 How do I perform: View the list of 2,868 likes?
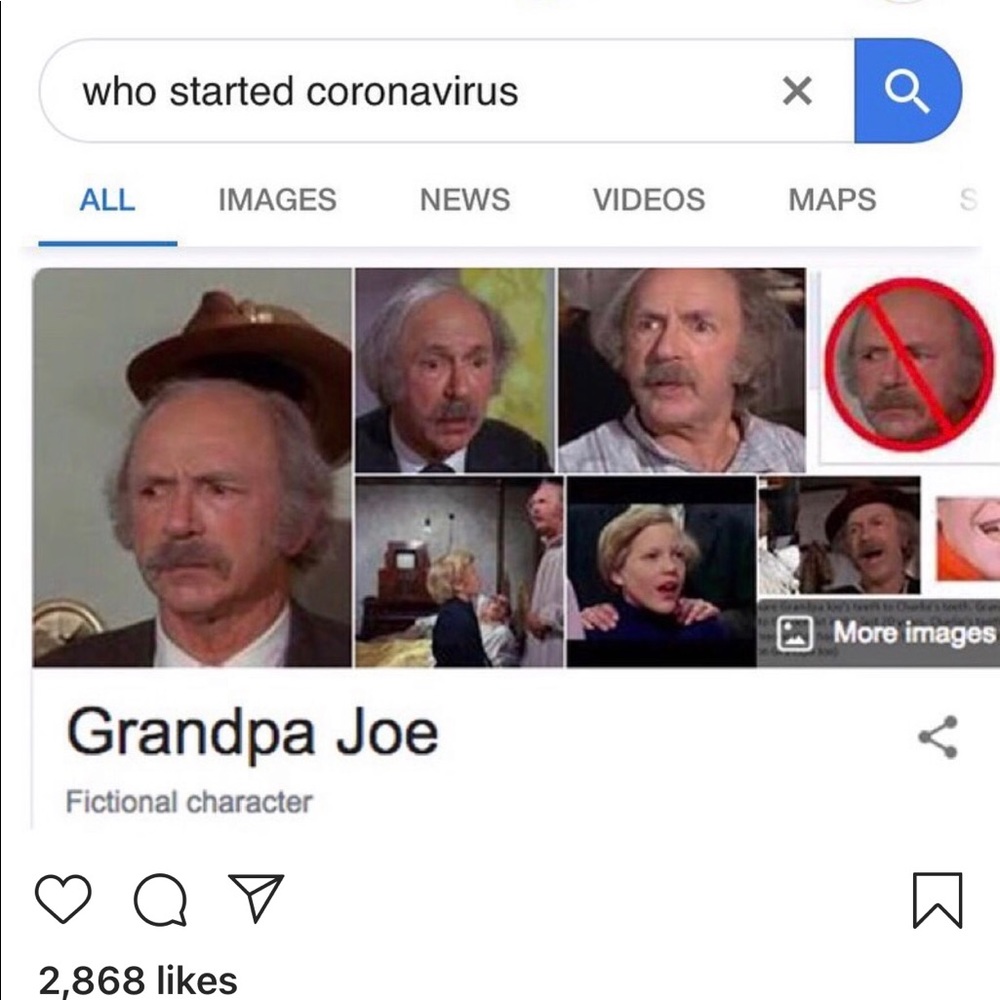[138, 979]
